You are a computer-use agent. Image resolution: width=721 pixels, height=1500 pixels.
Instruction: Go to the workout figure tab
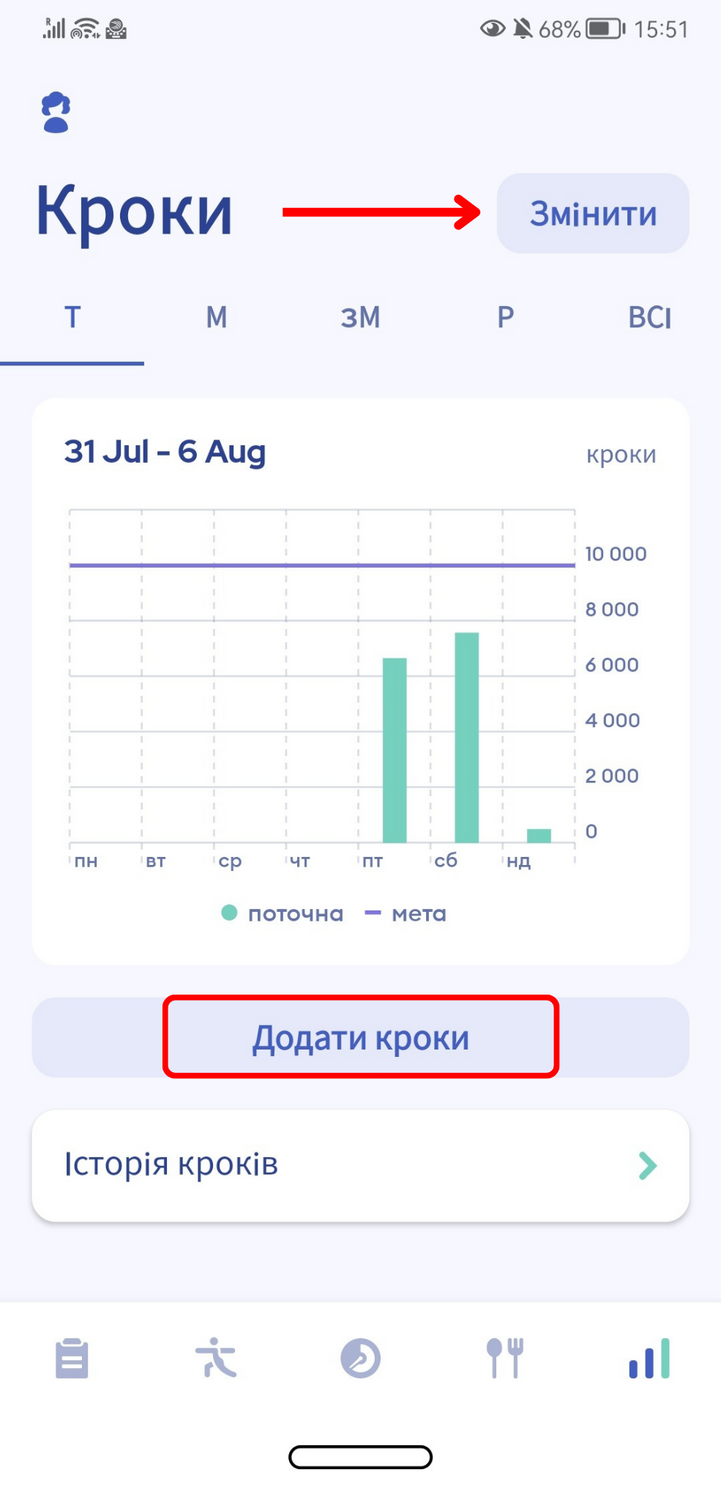click(216, 1359)
